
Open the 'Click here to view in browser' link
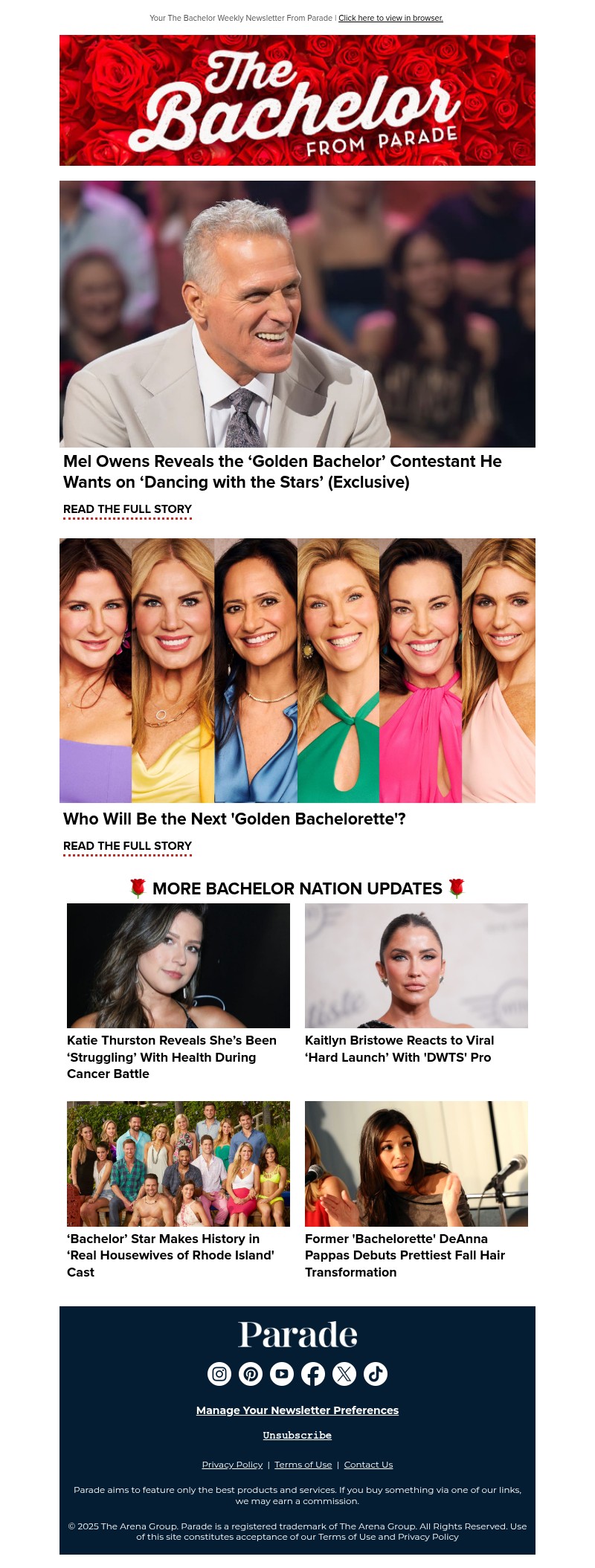coord(390,18)
